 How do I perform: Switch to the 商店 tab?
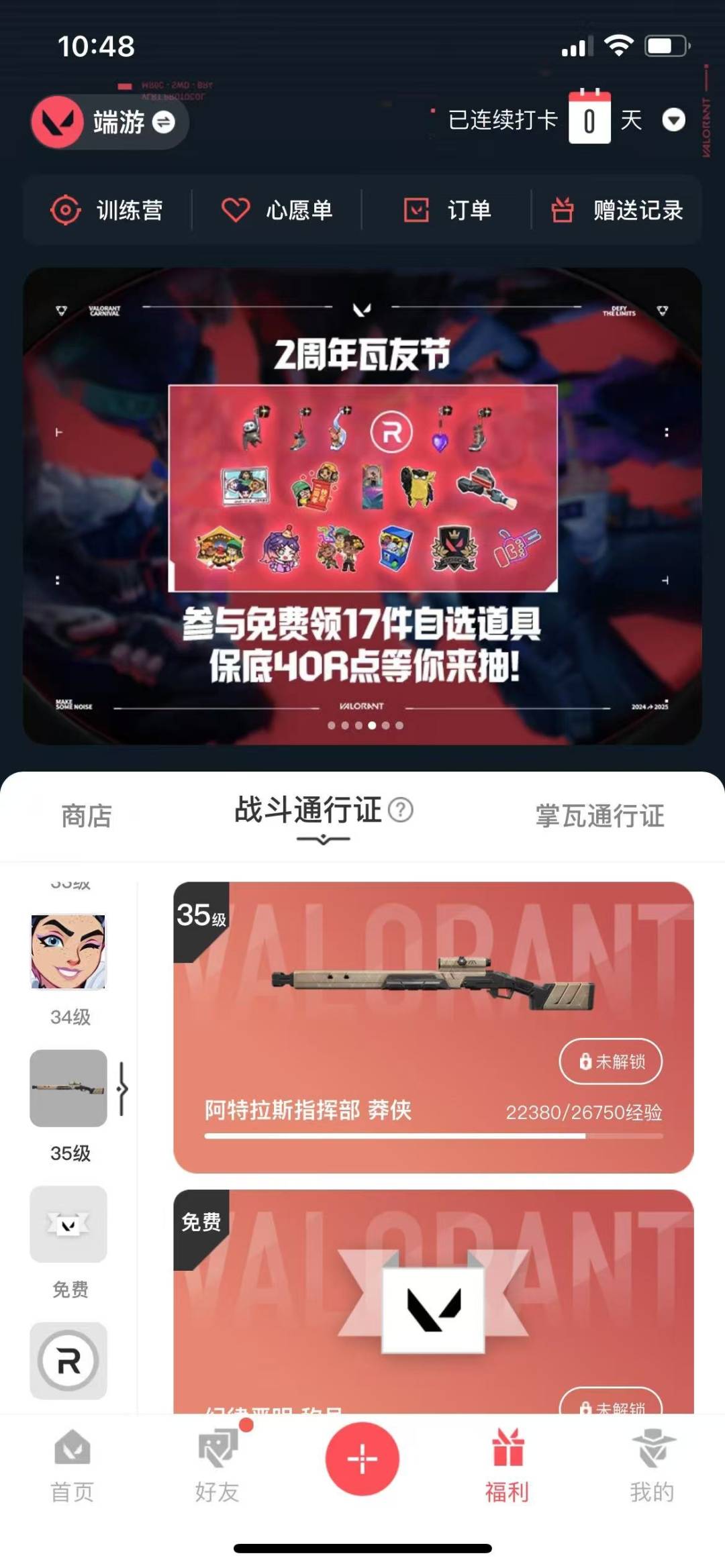click(87, 816)
